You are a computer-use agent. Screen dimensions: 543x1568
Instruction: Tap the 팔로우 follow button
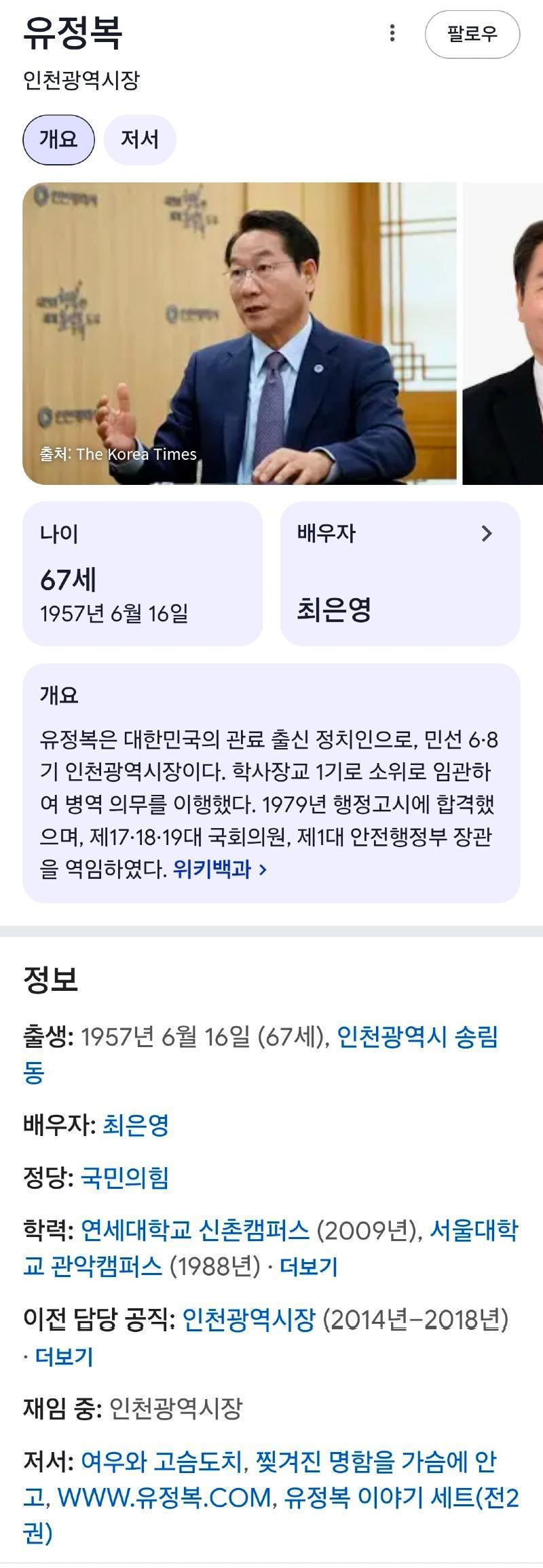click(472, 34)
